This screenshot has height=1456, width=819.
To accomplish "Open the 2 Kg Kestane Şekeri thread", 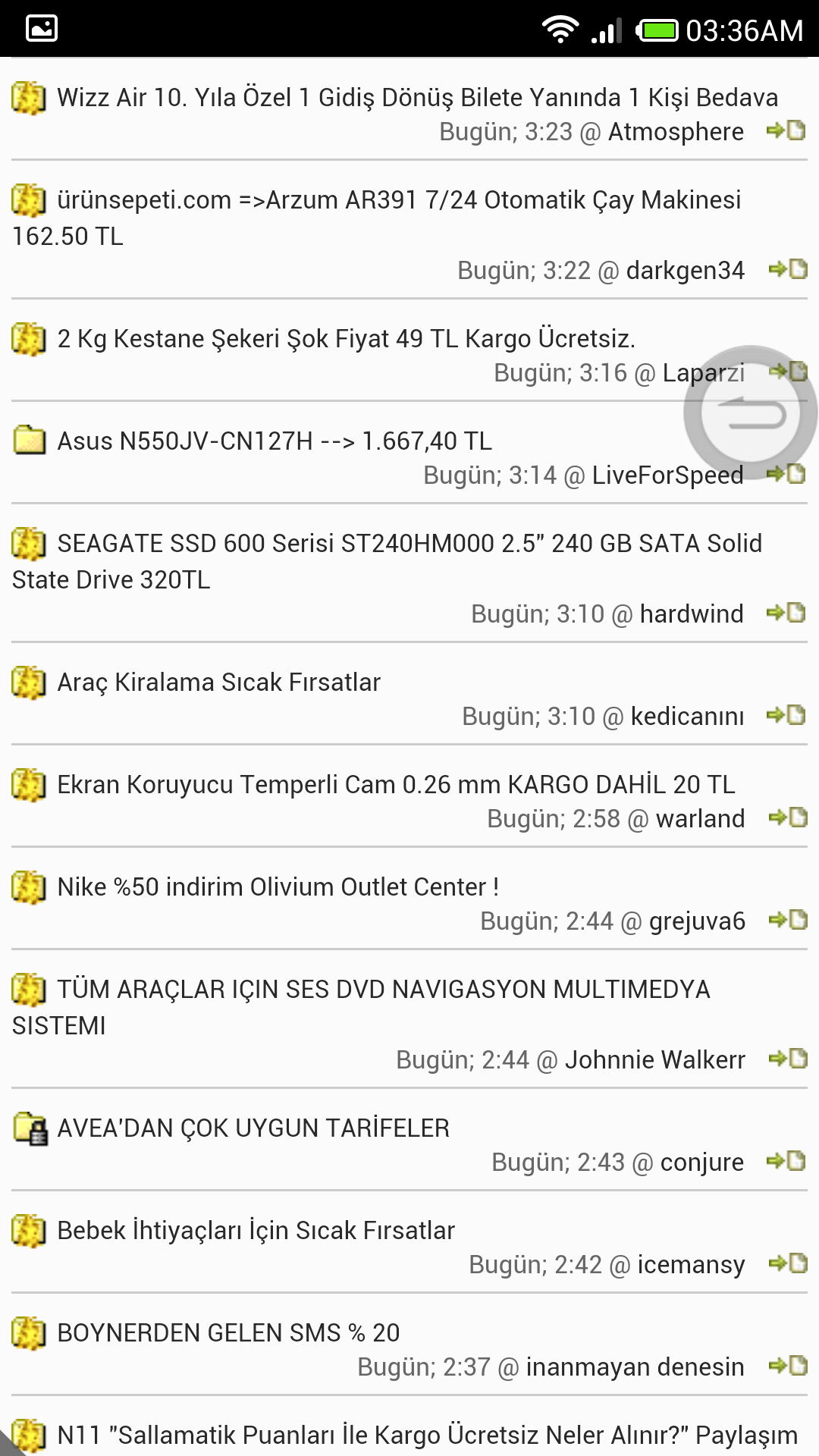I will point(346,339).
